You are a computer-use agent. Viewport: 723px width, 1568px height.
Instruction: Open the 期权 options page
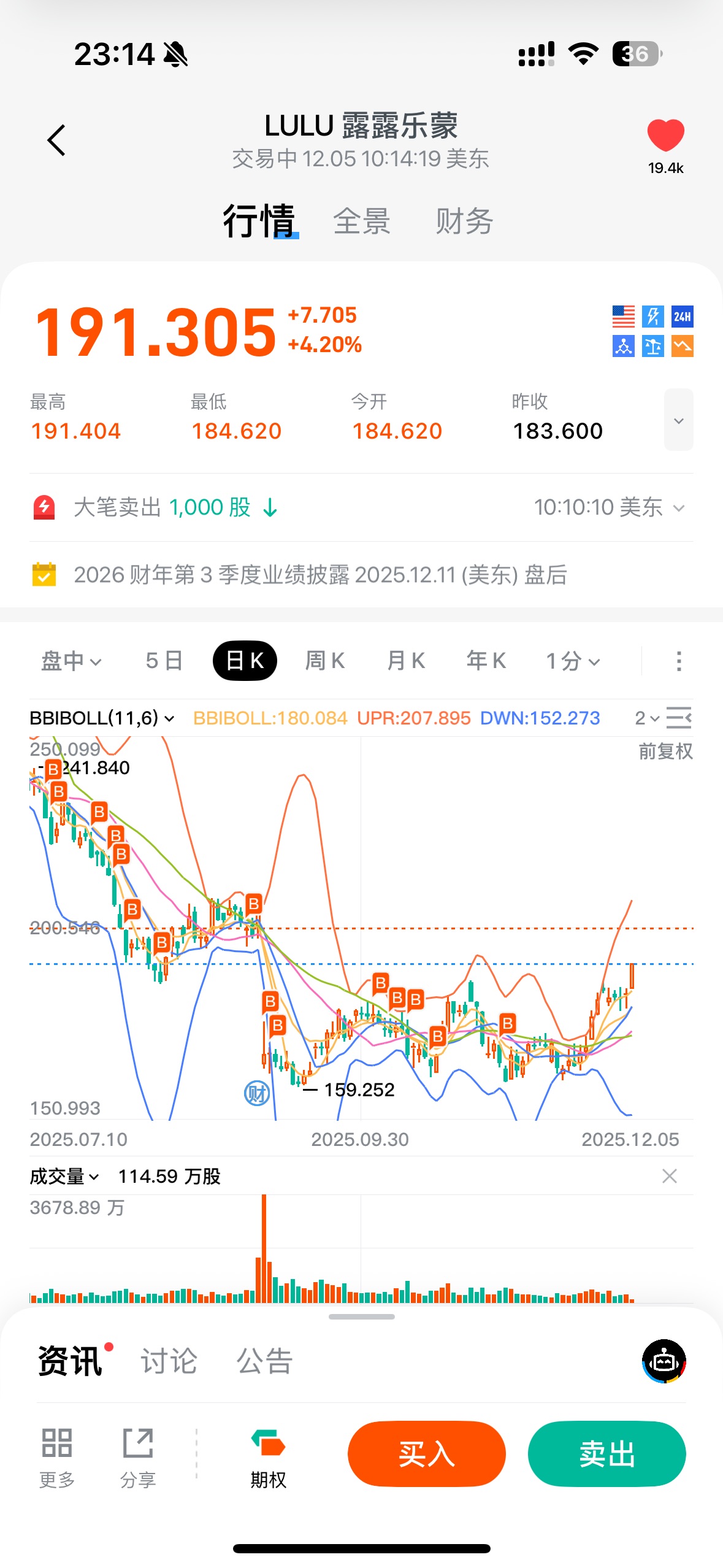pos(268,1459)
